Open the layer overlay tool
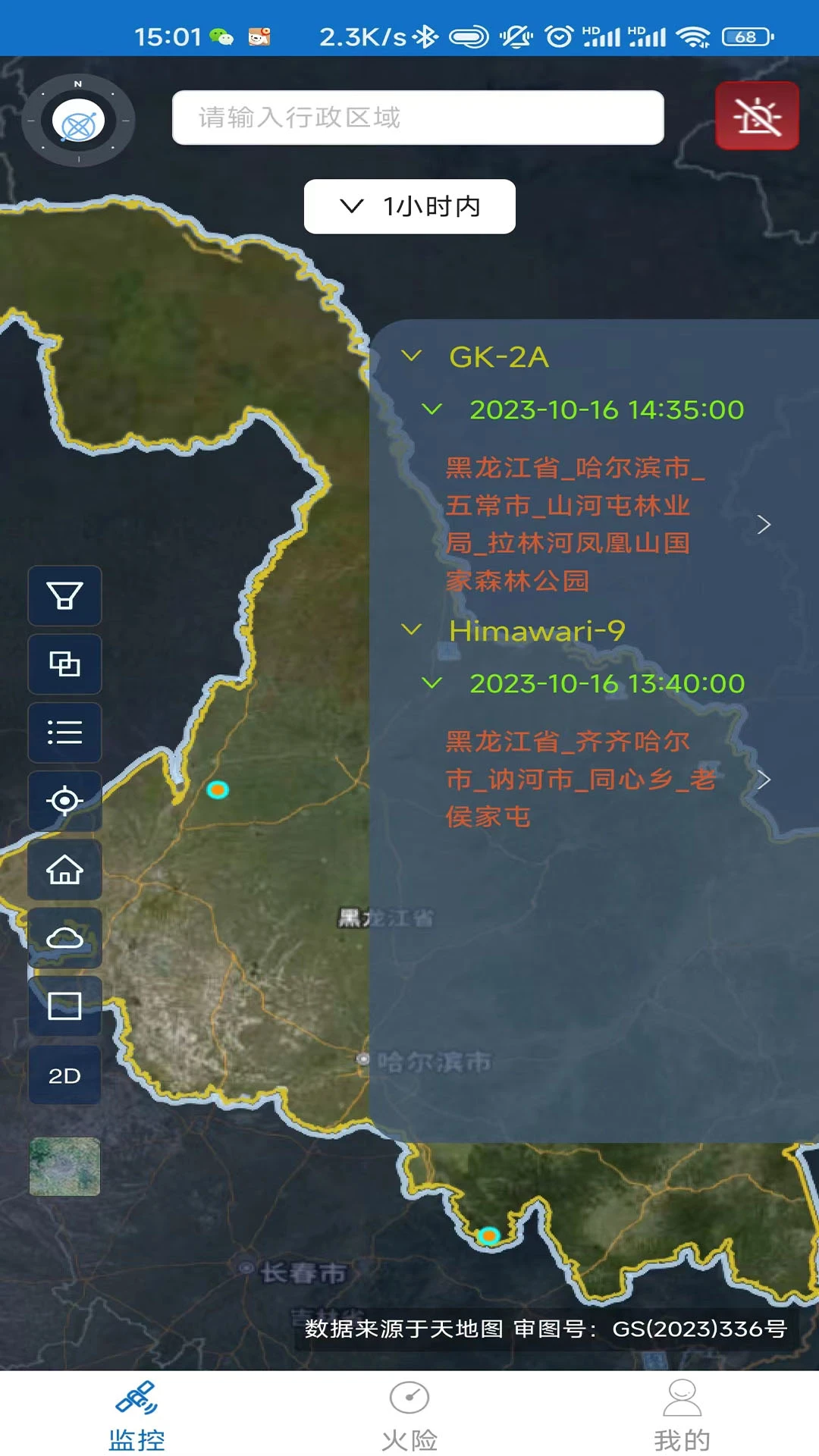The height and width of the screenshot is (1456, 819). tap(65, 664)
